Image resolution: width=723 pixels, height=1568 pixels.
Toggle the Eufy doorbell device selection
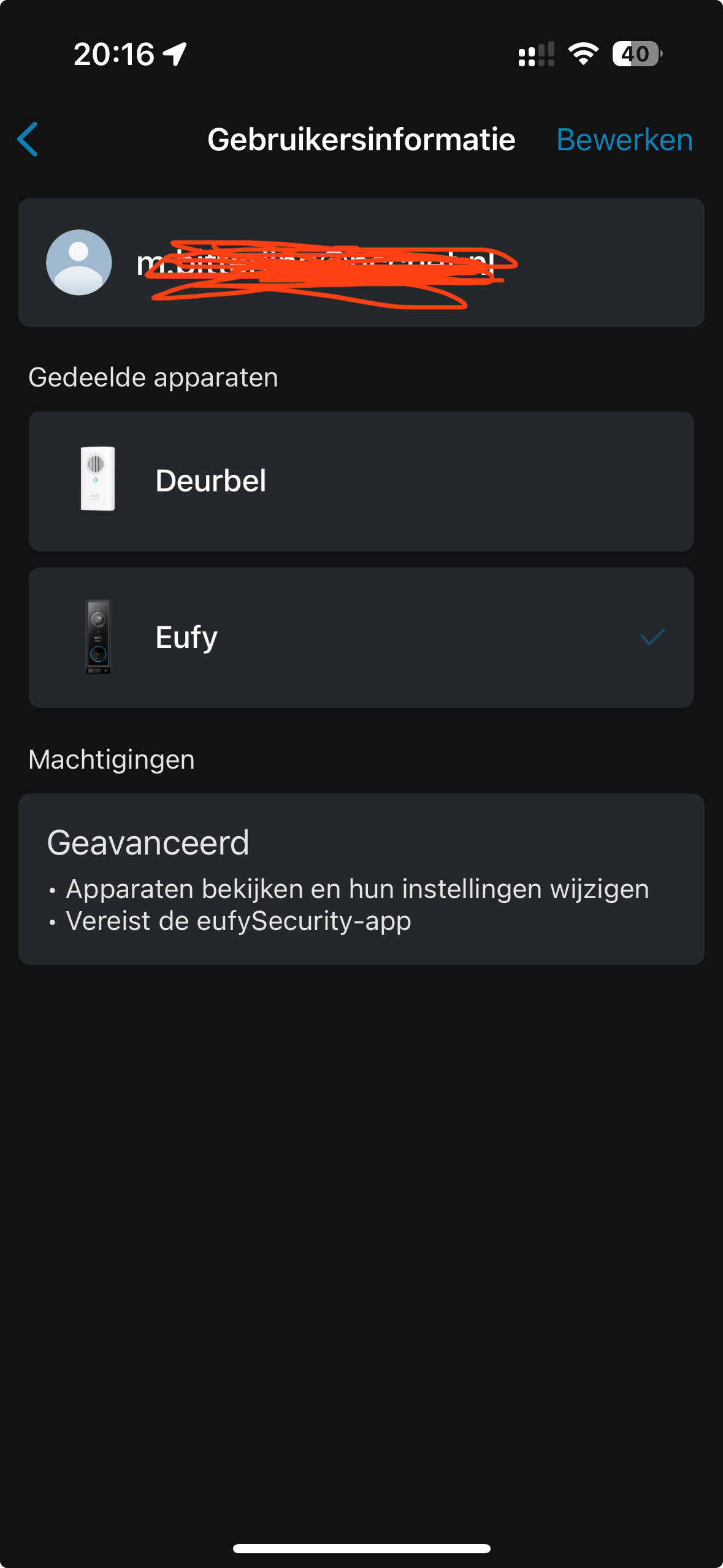pos(361,637)
